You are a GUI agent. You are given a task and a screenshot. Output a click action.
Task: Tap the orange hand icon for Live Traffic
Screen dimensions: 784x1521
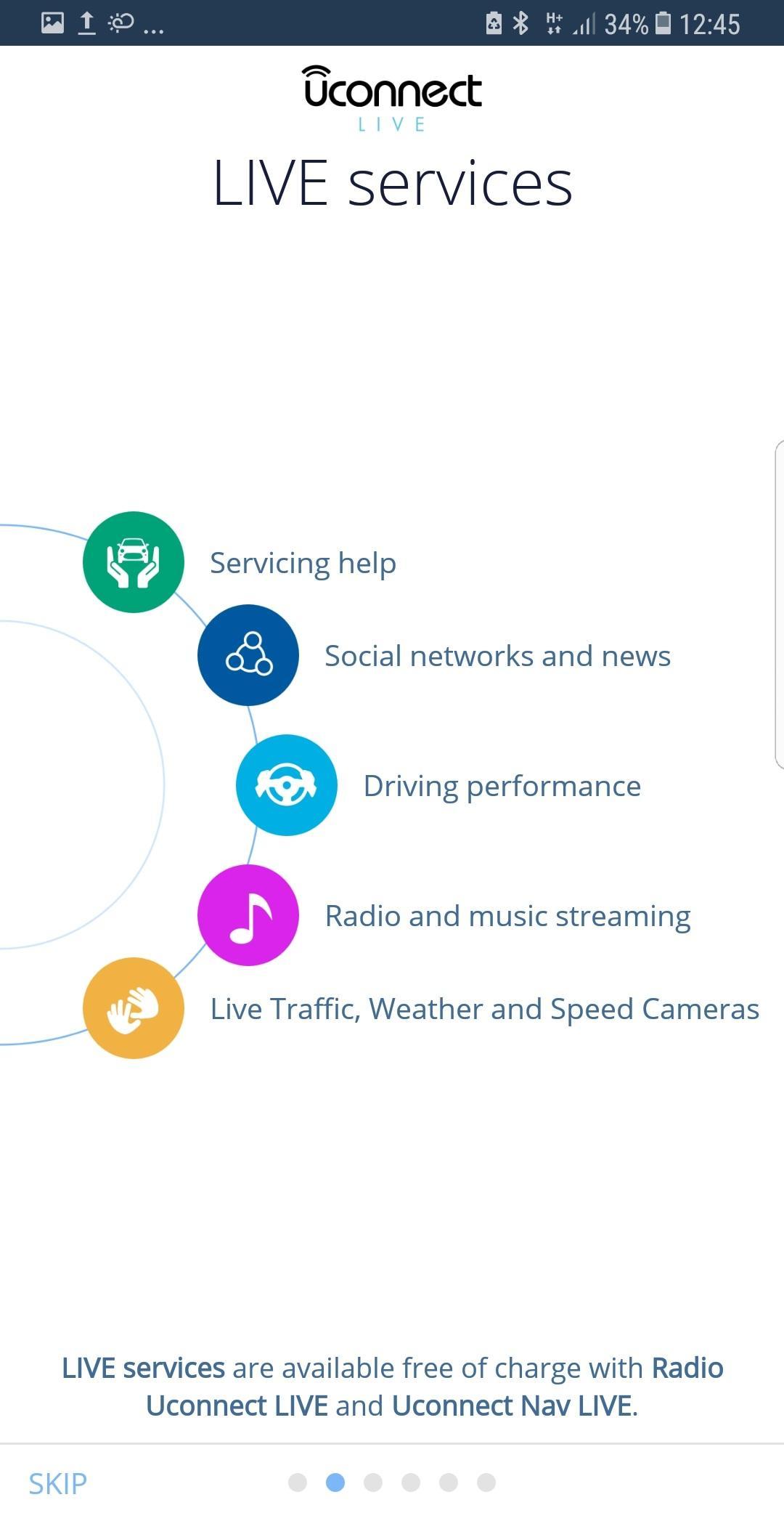(x=133, y=1009)
